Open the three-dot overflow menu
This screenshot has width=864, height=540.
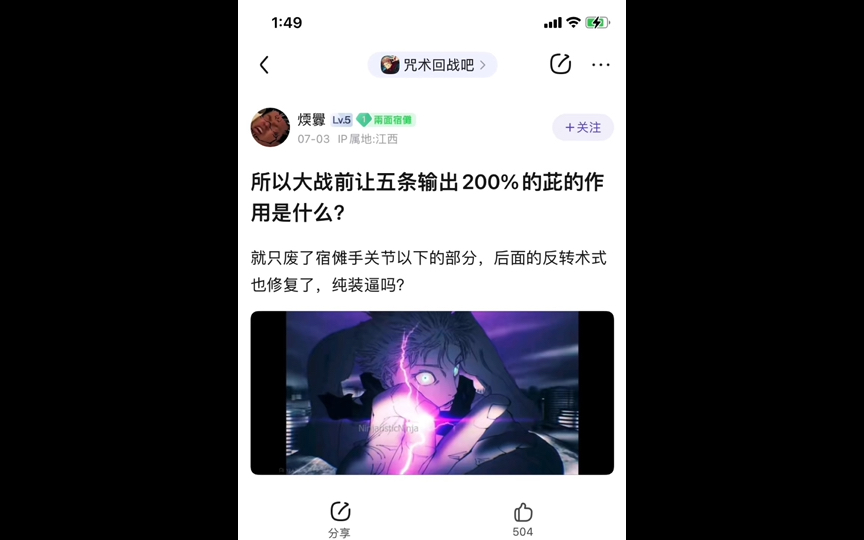(600, 65)
